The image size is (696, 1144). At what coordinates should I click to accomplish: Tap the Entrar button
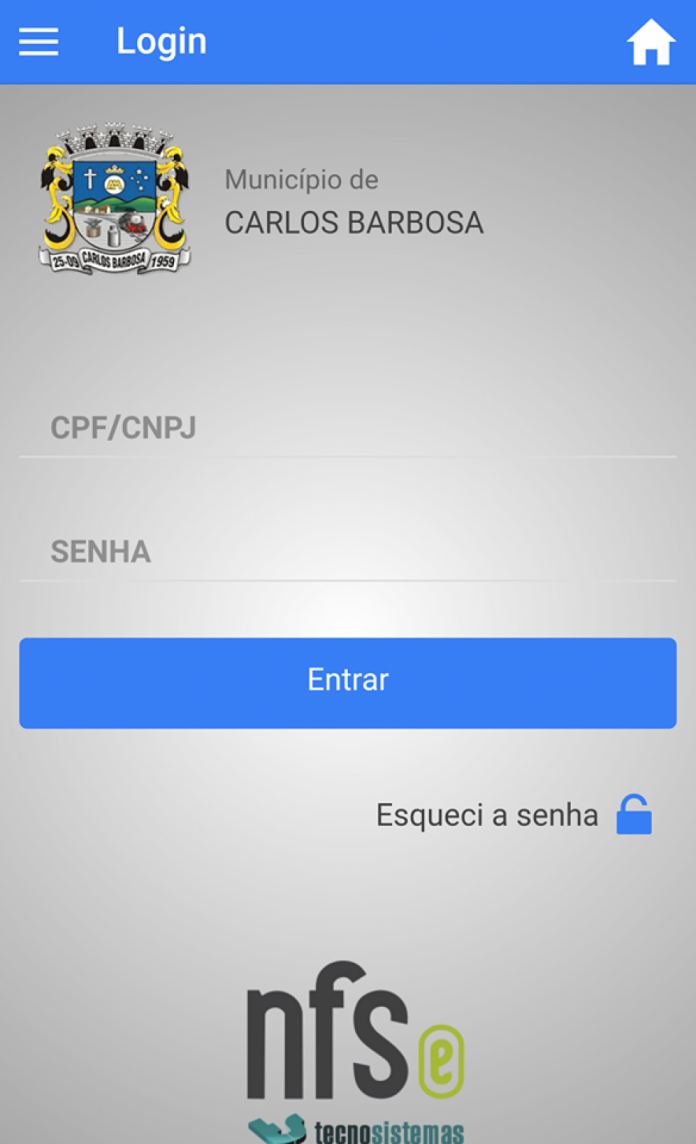coord(347,682)
